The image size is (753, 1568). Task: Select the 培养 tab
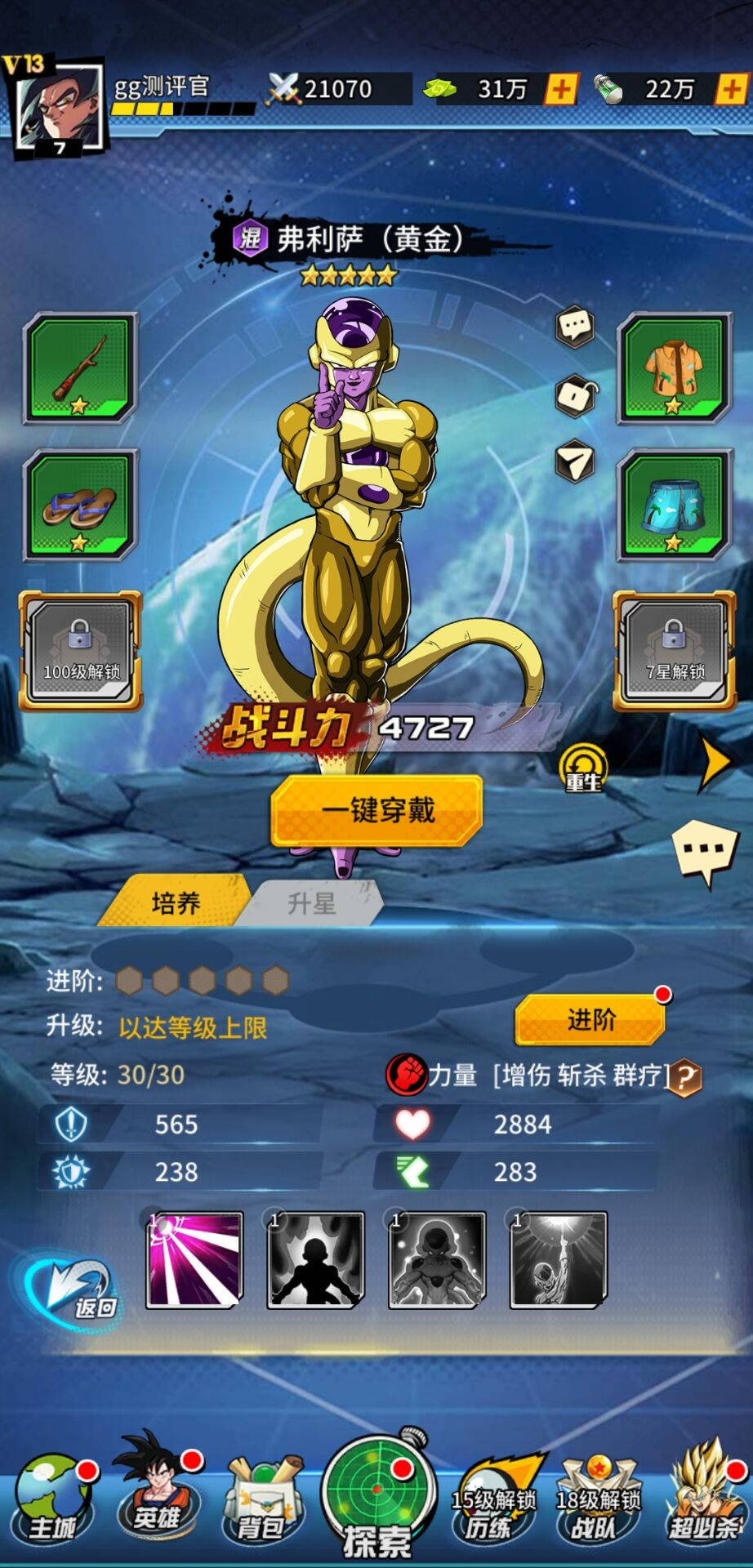coord(175,903)
